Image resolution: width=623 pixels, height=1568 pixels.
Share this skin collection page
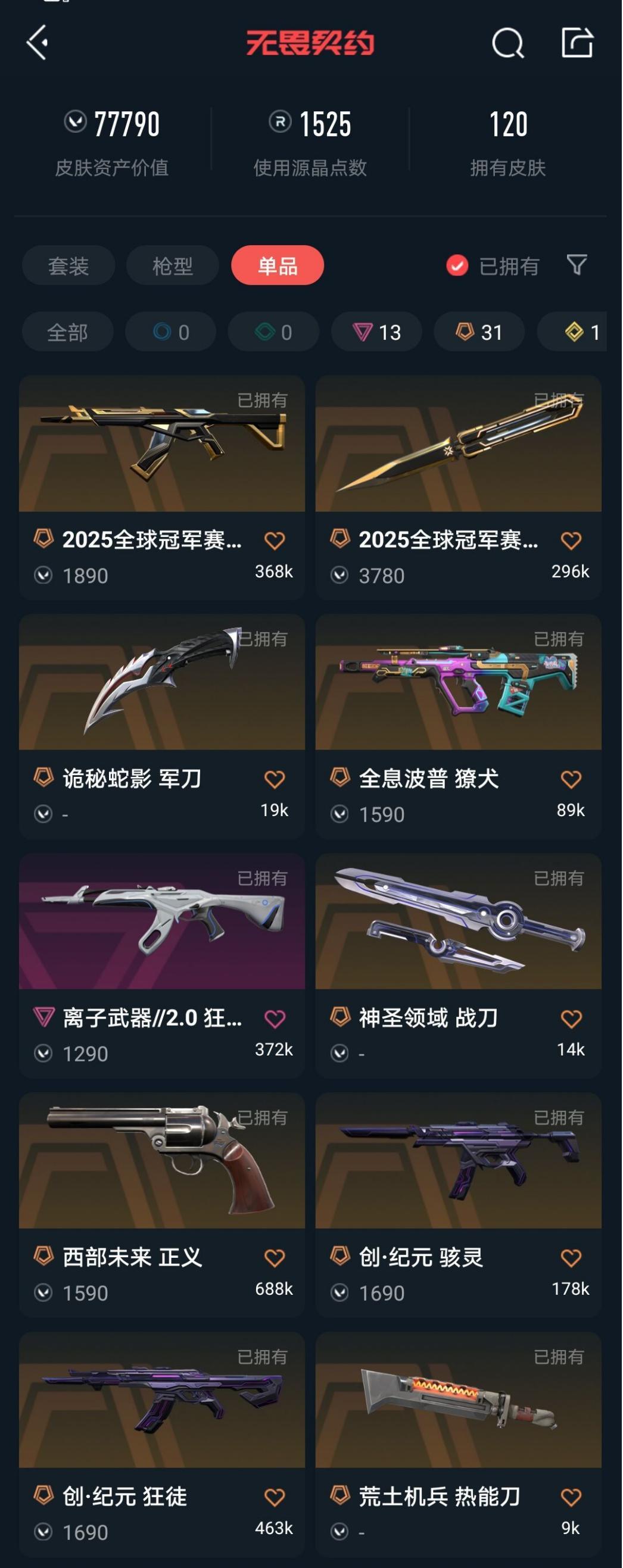click(577, 43)
